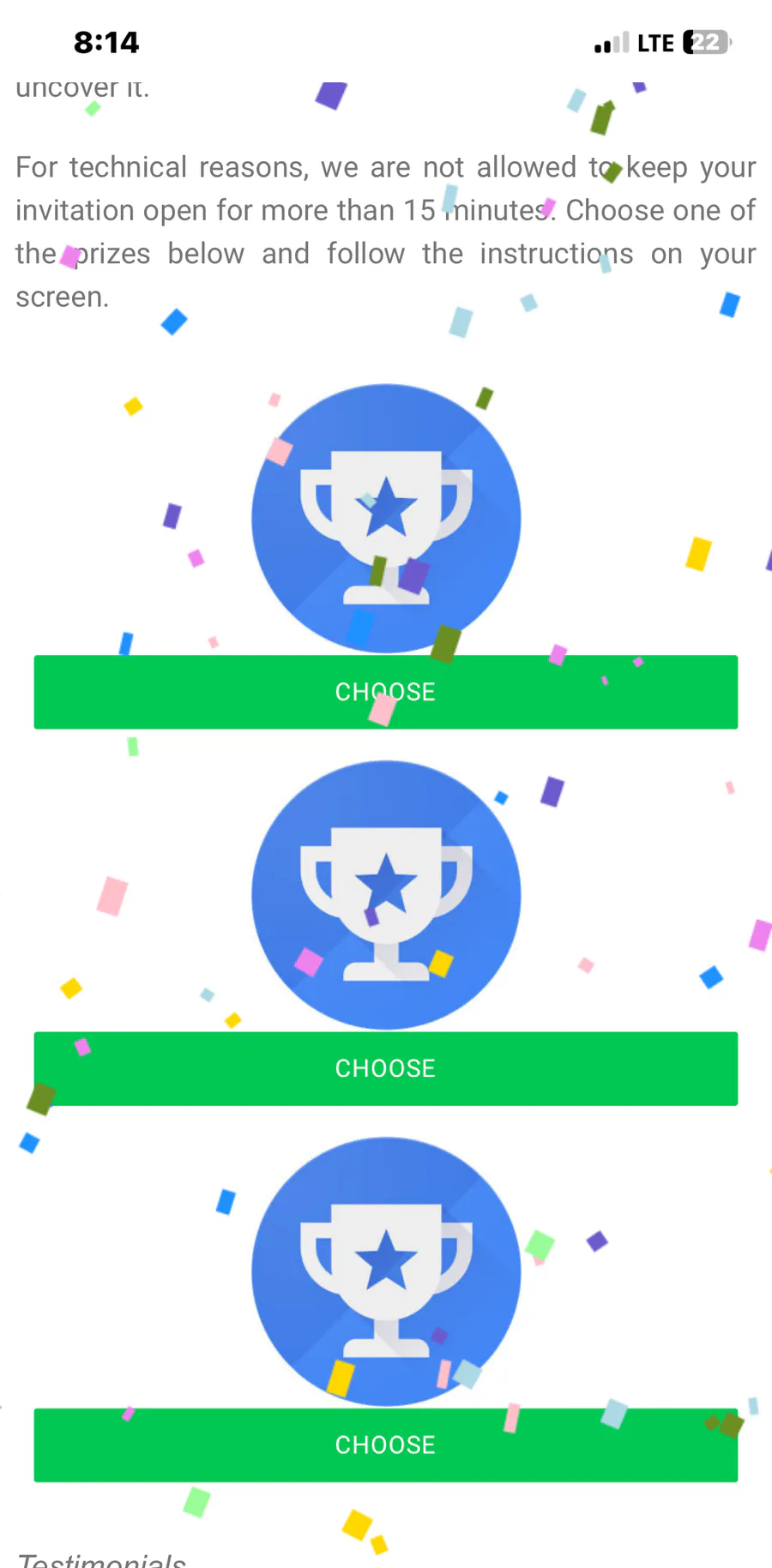
Task: Select the second CHOOSE button
Action: point(385,1068)
